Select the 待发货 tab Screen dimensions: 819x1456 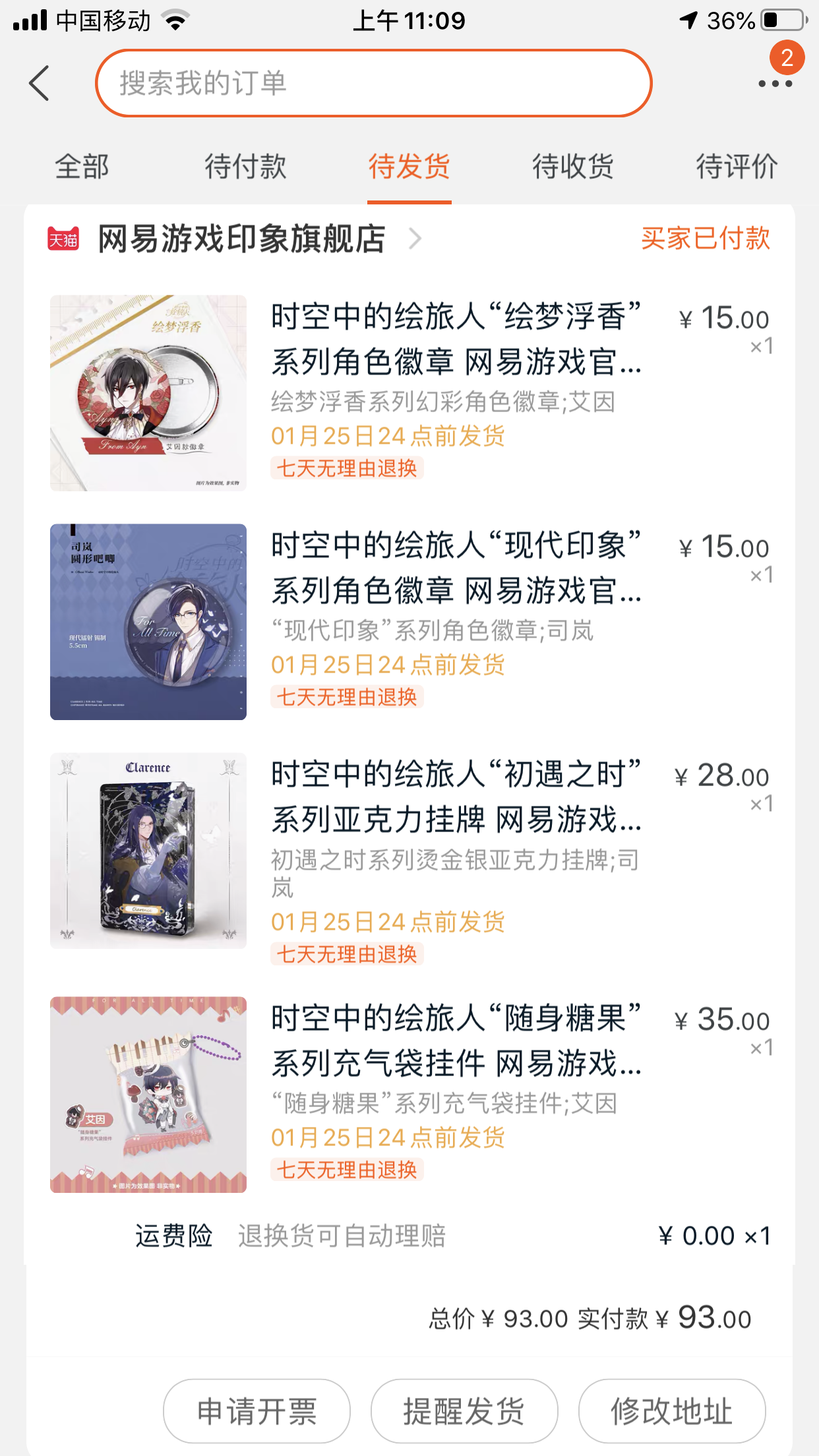click(x=409, y=166)
